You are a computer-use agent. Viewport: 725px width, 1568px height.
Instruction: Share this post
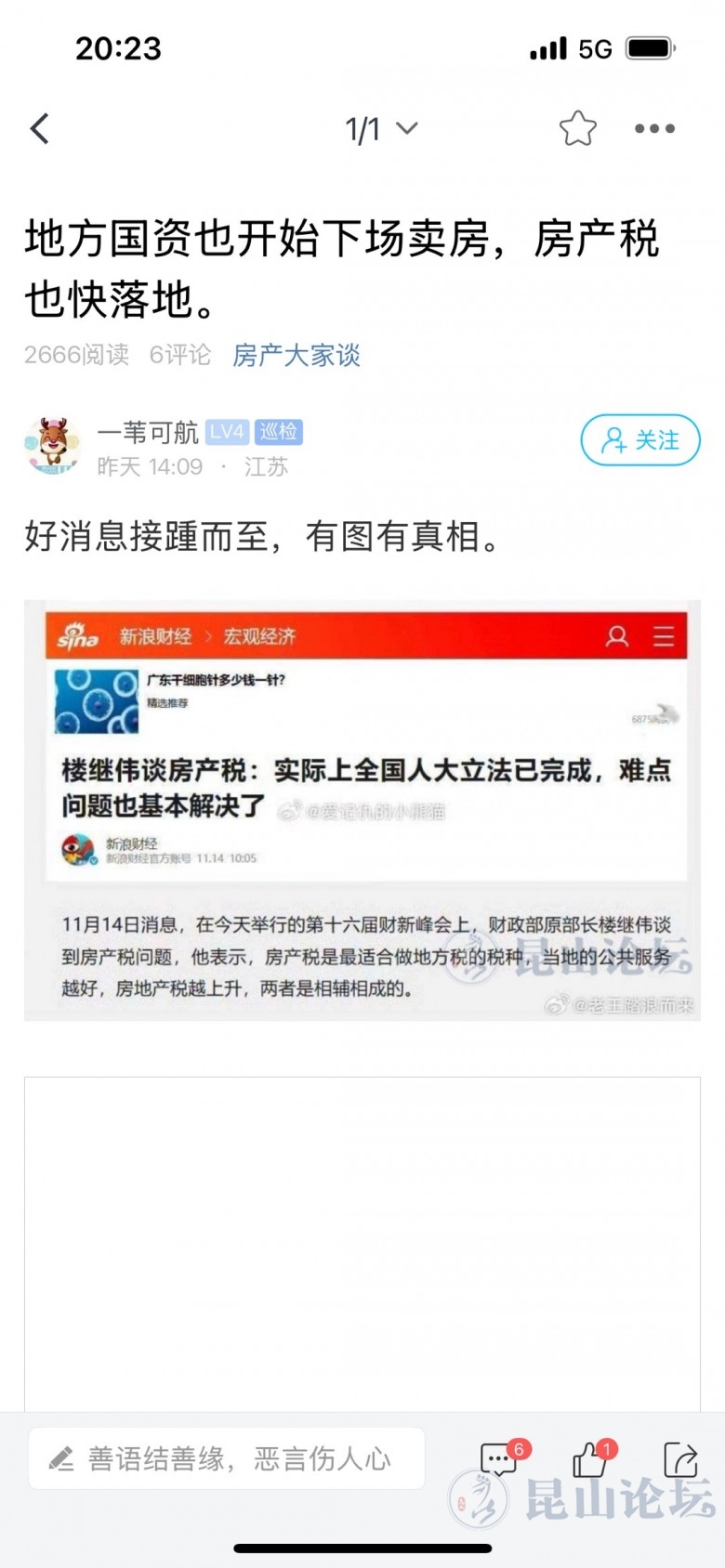pos(680,1459)
